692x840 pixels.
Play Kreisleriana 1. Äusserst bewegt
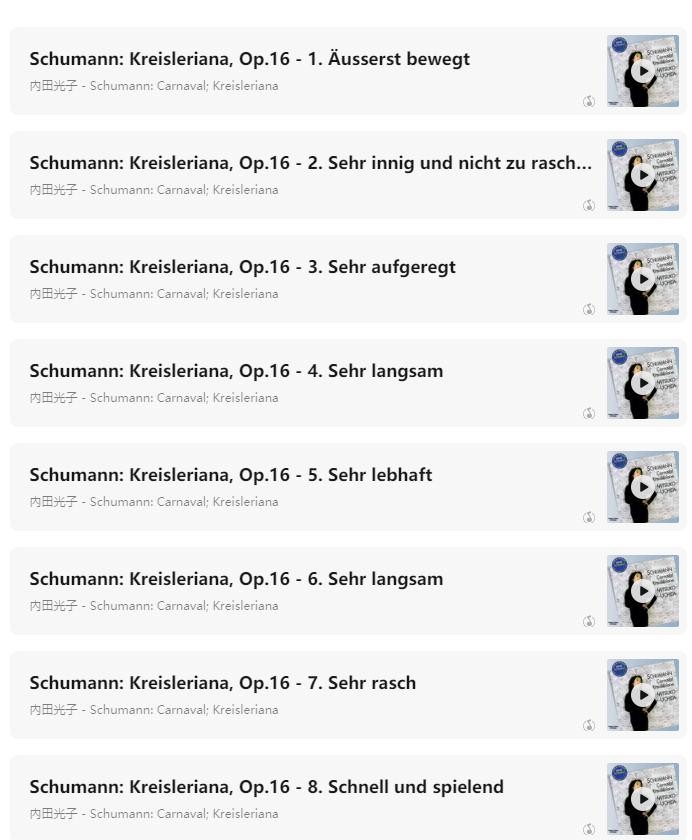tap(643, 71)
